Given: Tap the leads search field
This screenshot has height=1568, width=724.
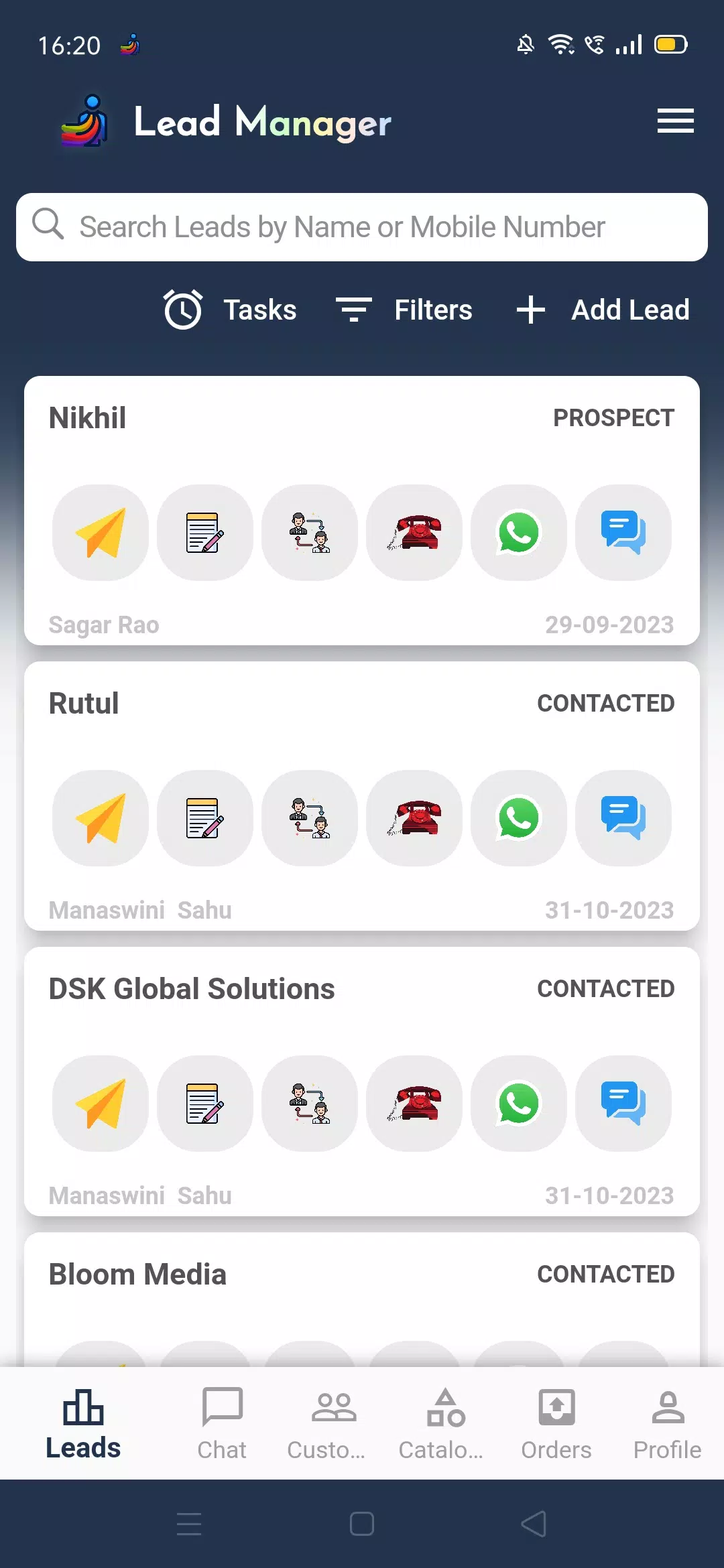Looking at the screenshot, I should (362, 227).
